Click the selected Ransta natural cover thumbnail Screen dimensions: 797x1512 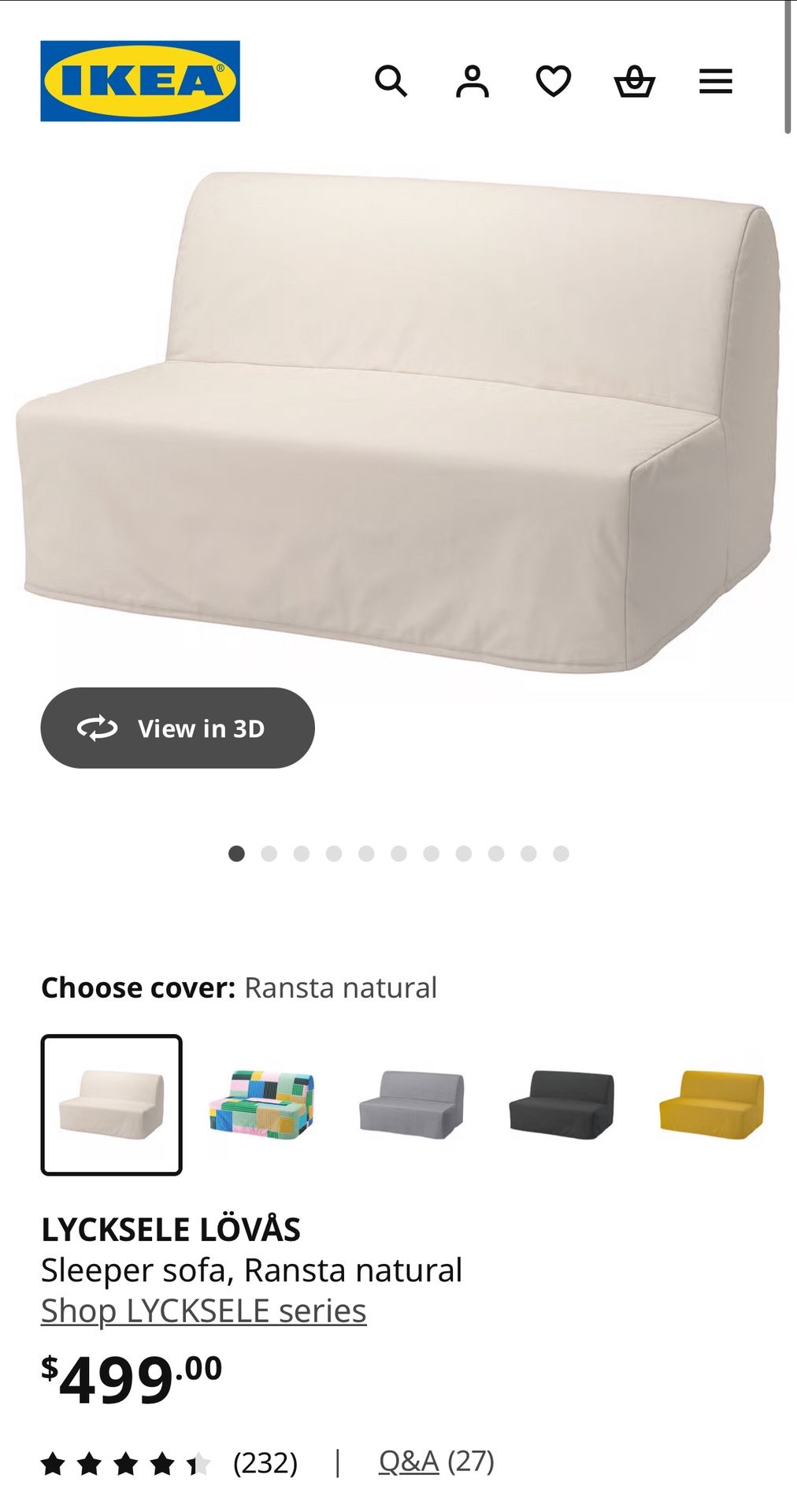point(111,1102)
